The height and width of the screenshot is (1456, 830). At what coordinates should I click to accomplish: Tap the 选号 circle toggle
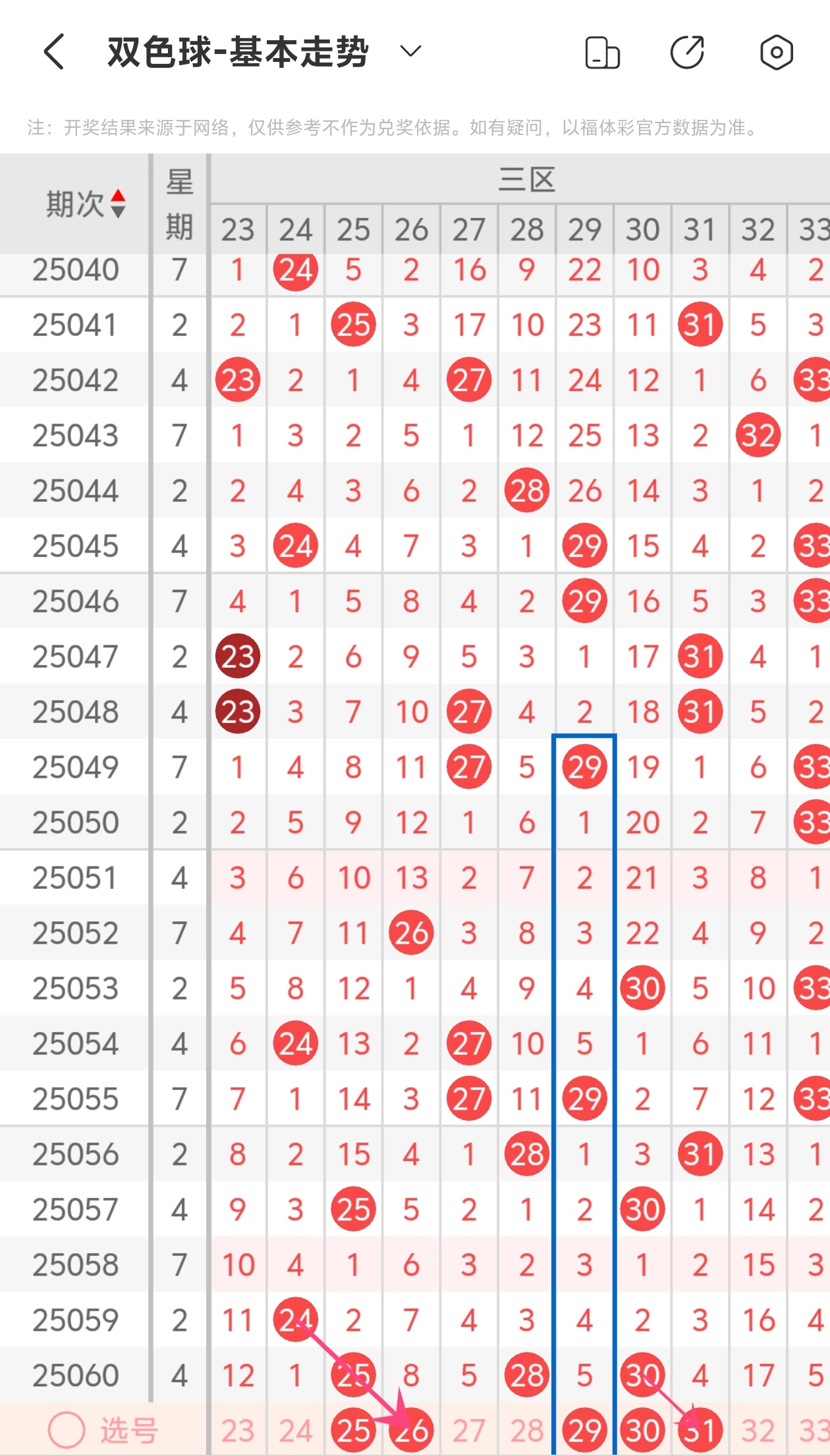click(67, 1431)
